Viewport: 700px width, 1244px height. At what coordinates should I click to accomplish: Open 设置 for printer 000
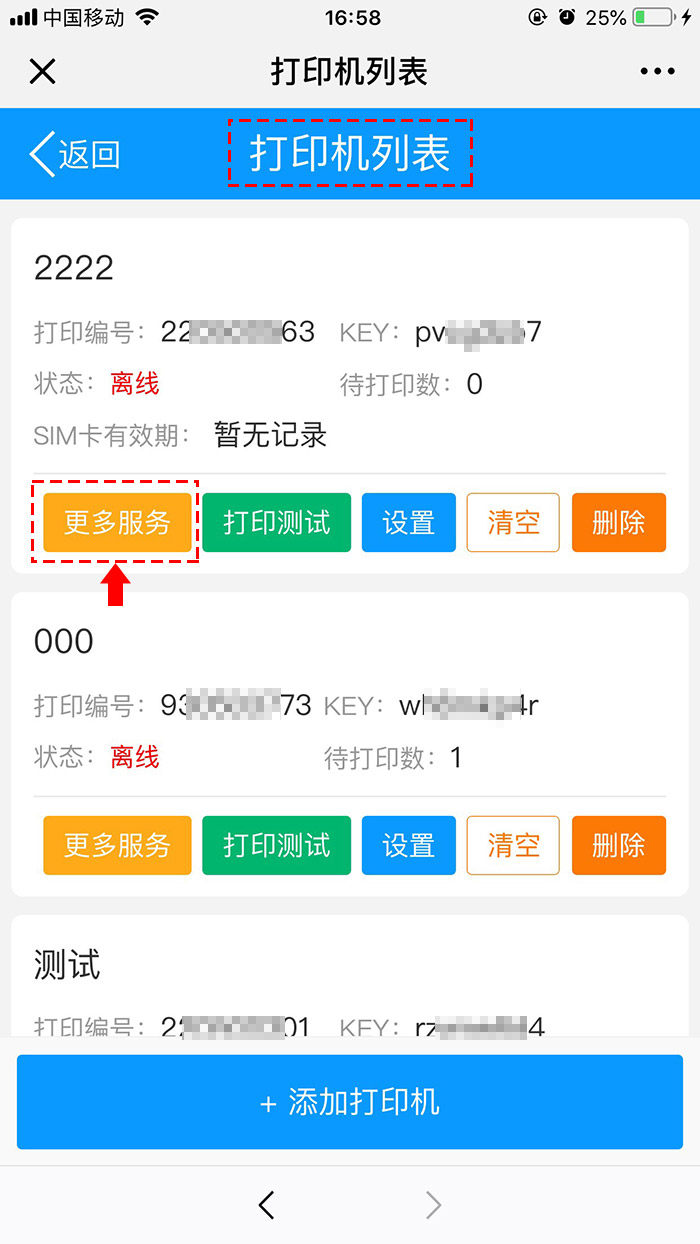point(409,845)
